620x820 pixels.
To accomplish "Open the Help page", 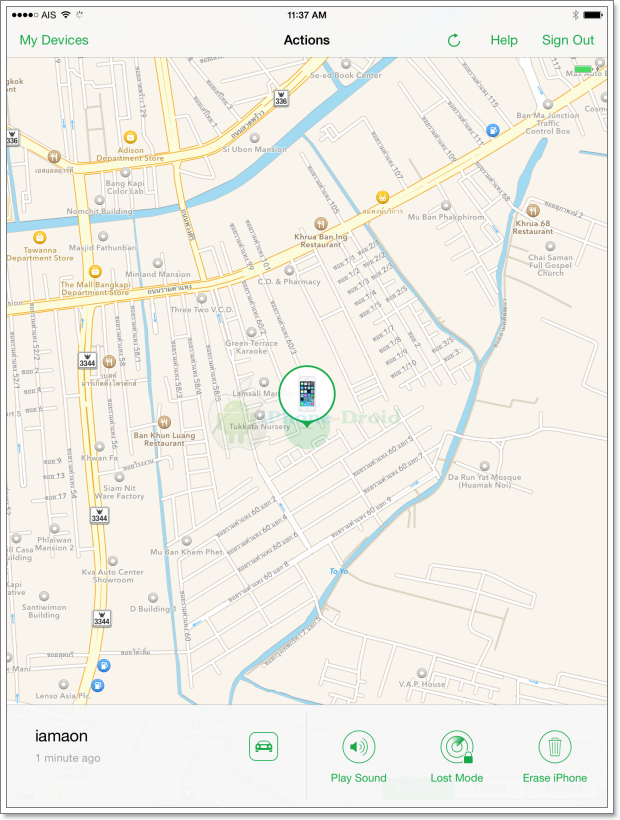I will coord(504,40).
